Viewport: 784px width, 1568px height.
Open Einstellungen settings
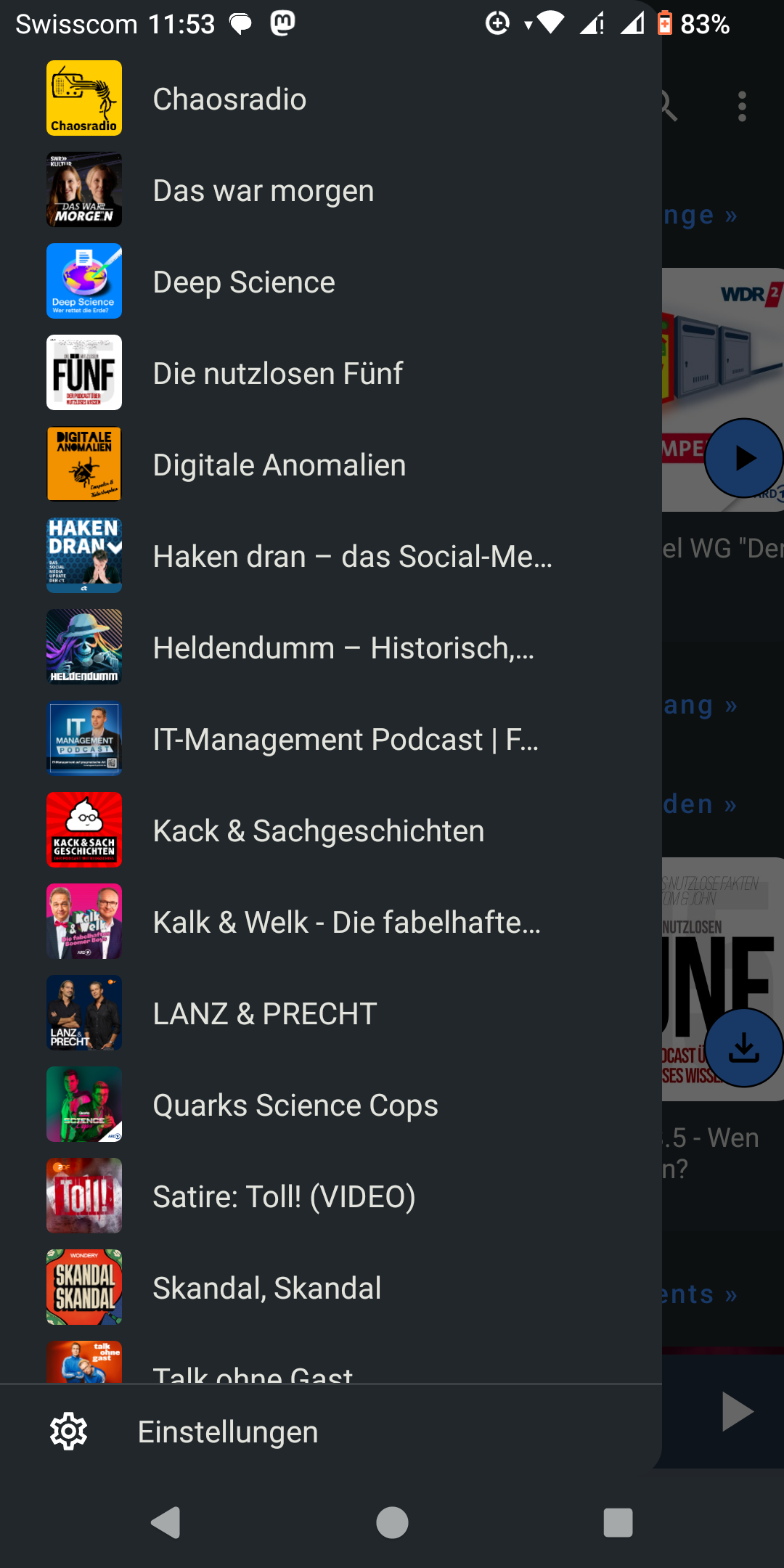point(226,1432)
